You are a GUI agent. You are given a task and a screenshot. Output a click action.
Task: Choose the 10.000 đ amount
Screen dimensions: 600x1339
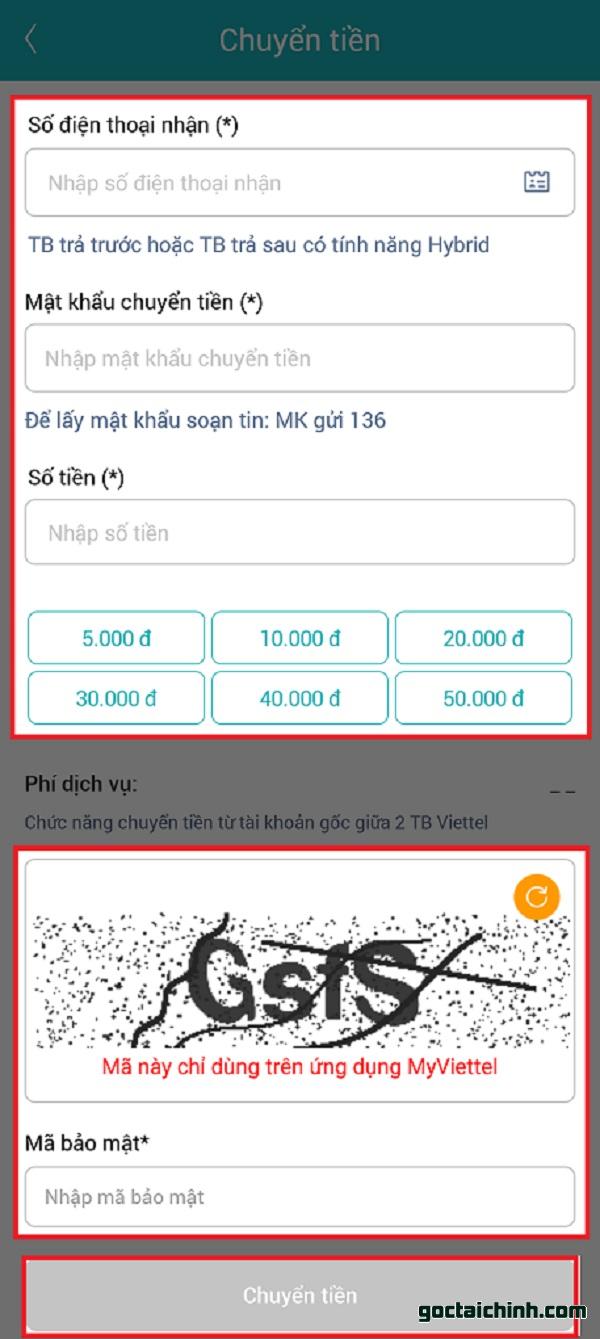click(x=299, y=638)
